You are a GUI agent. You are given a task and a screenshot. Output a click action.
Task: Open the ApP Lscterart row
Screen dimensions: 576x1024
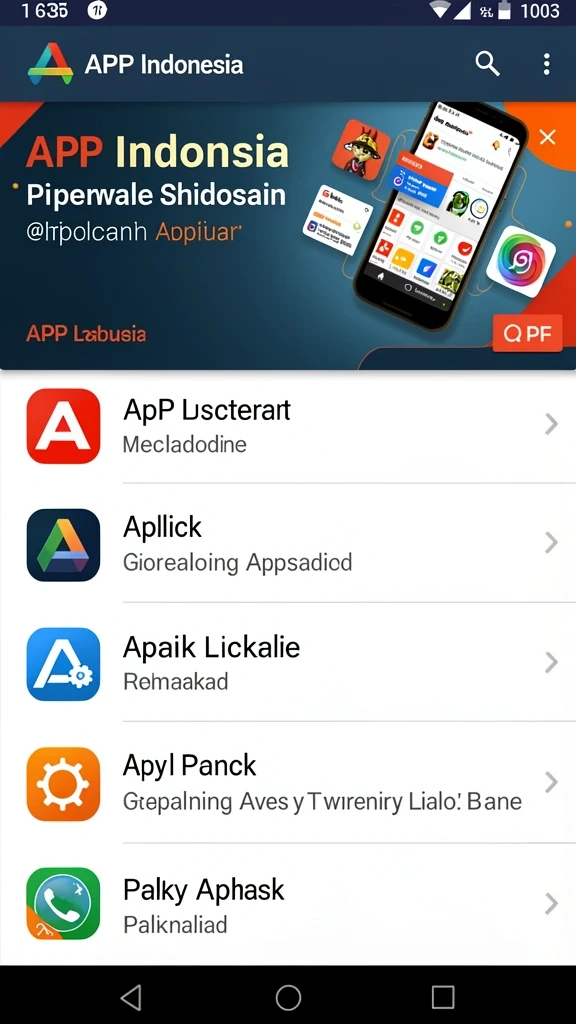pos(288,426)
